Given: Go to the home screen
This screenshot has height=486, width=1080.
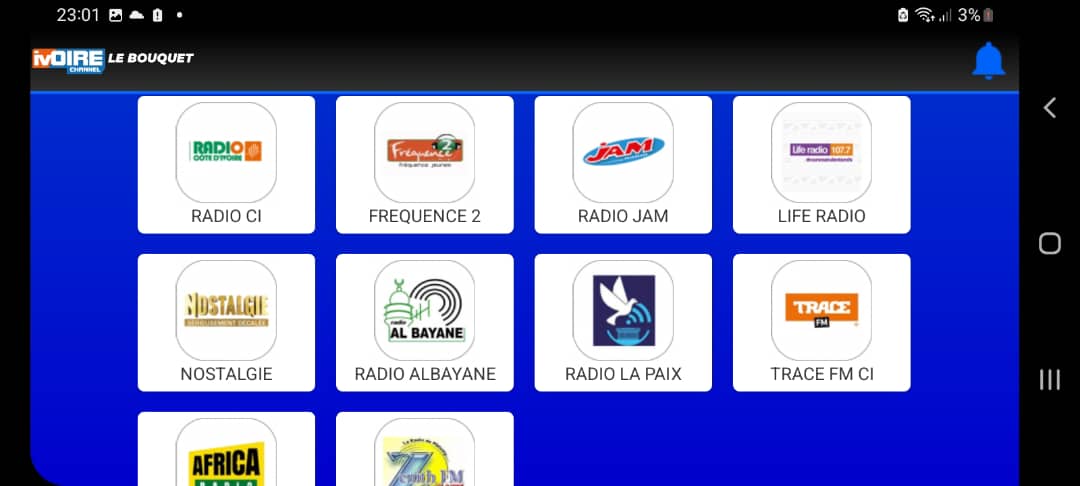Looking at the screenshot, I should click(x=1049, y=243).
